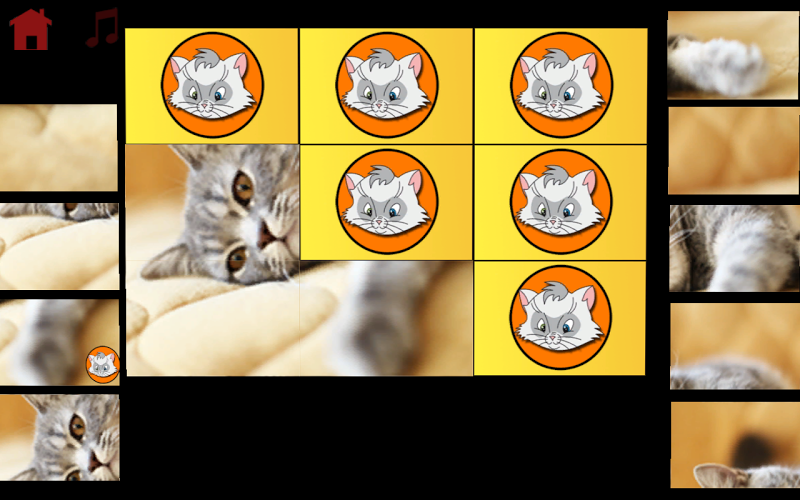
Task: Pick the cat face with amber eye piece
Action: coord(59,437)
